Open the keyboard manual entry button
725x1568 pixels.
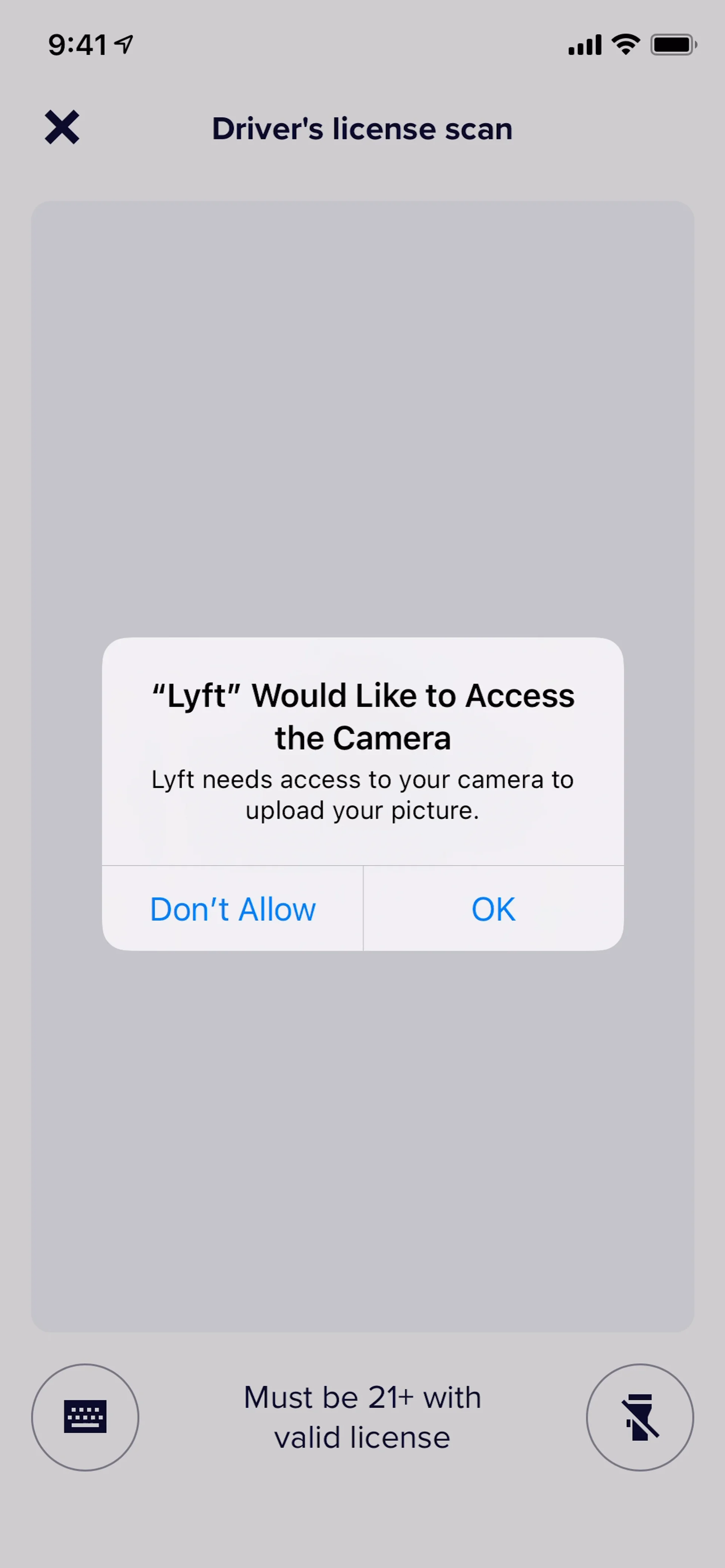pyautogui.click(x=85, y=1417)
